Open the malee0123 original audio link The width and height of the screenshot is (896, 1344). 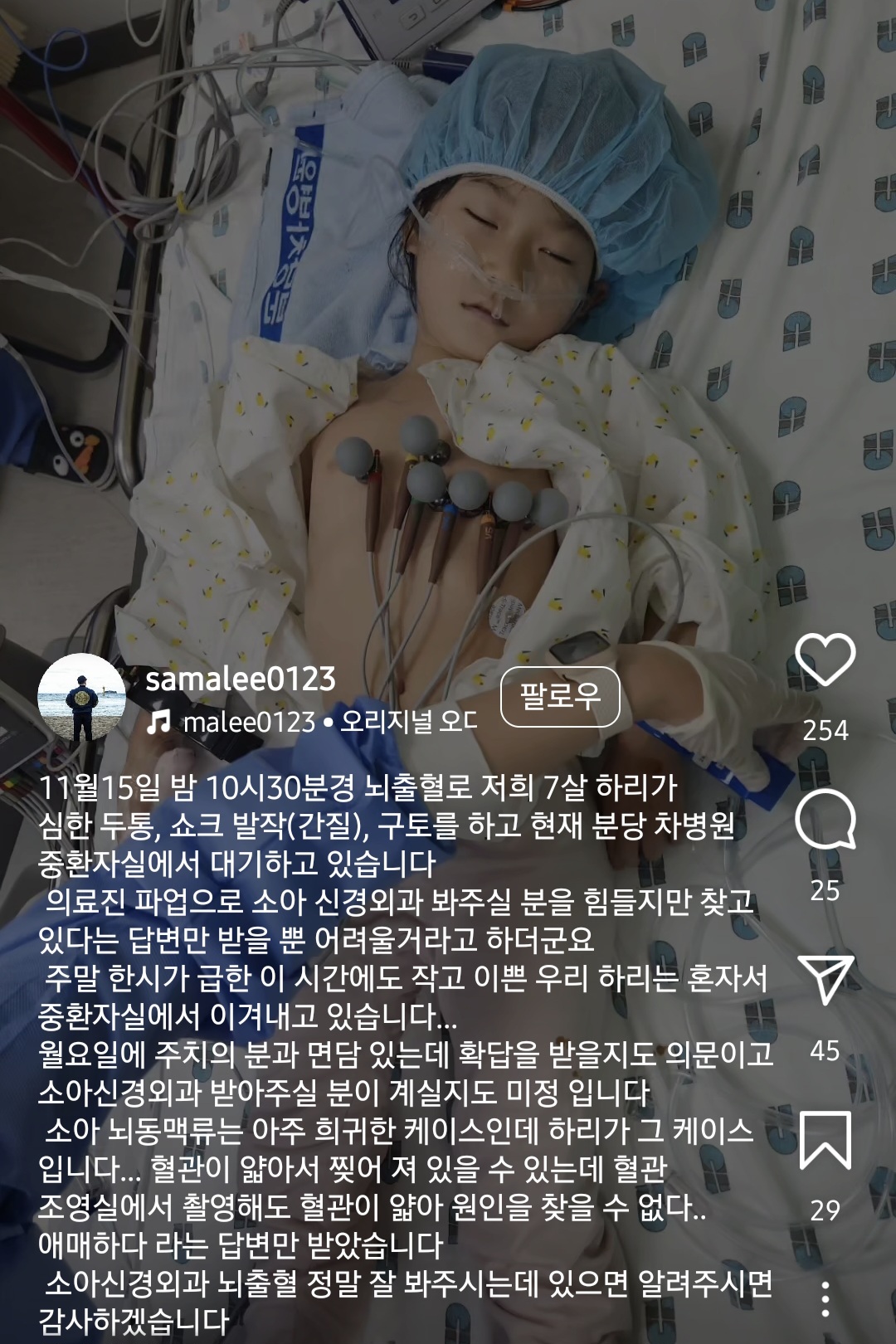click(312, 722)
